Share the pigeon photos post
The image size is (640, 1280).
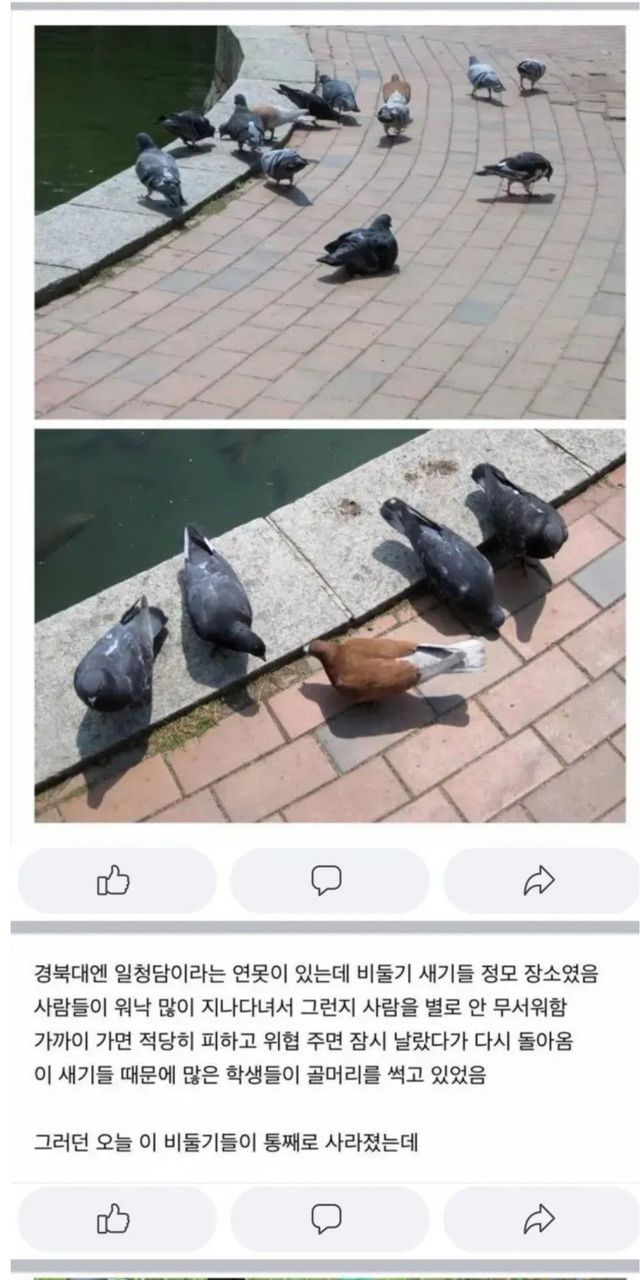(539, 881)
